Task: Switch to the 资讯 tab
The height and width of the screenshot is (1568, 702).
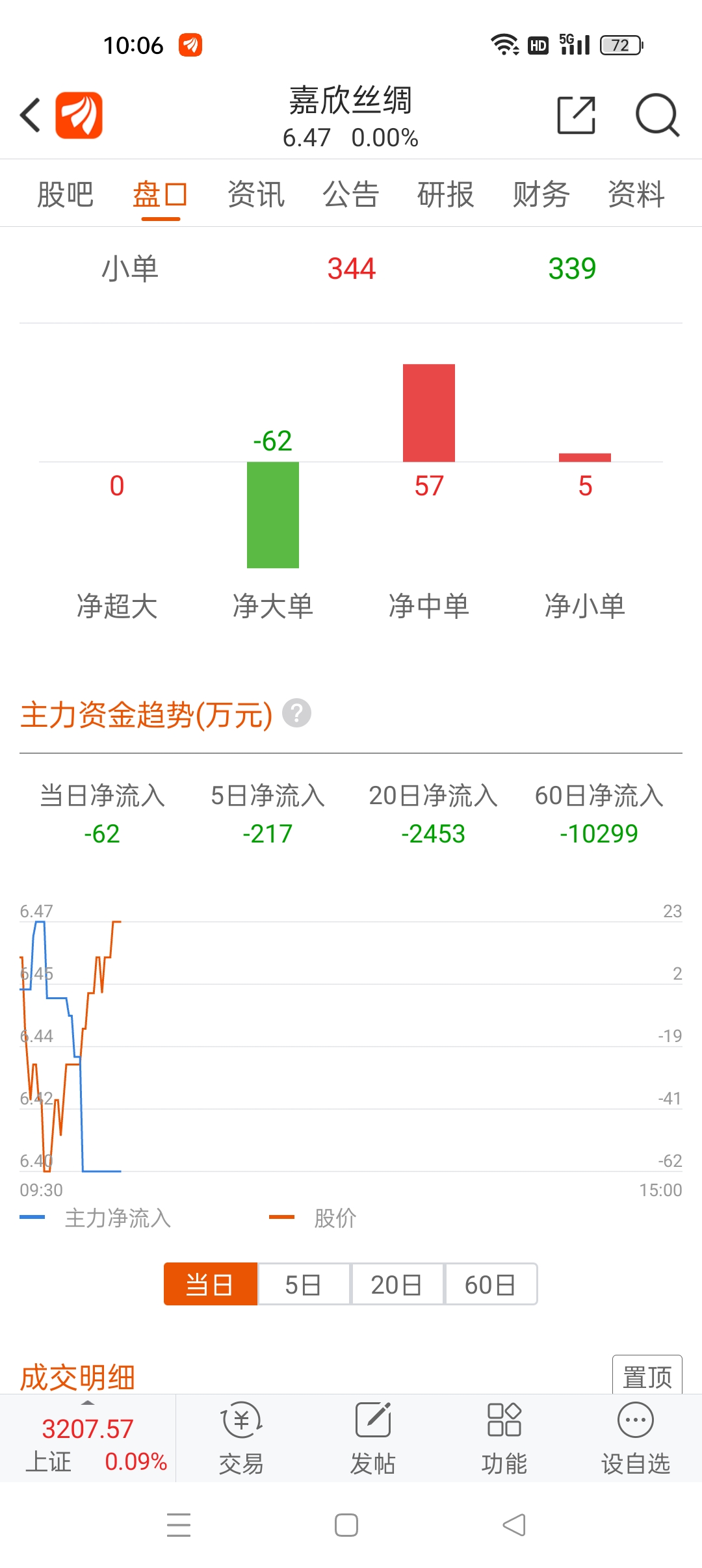Action: (254, 193)
